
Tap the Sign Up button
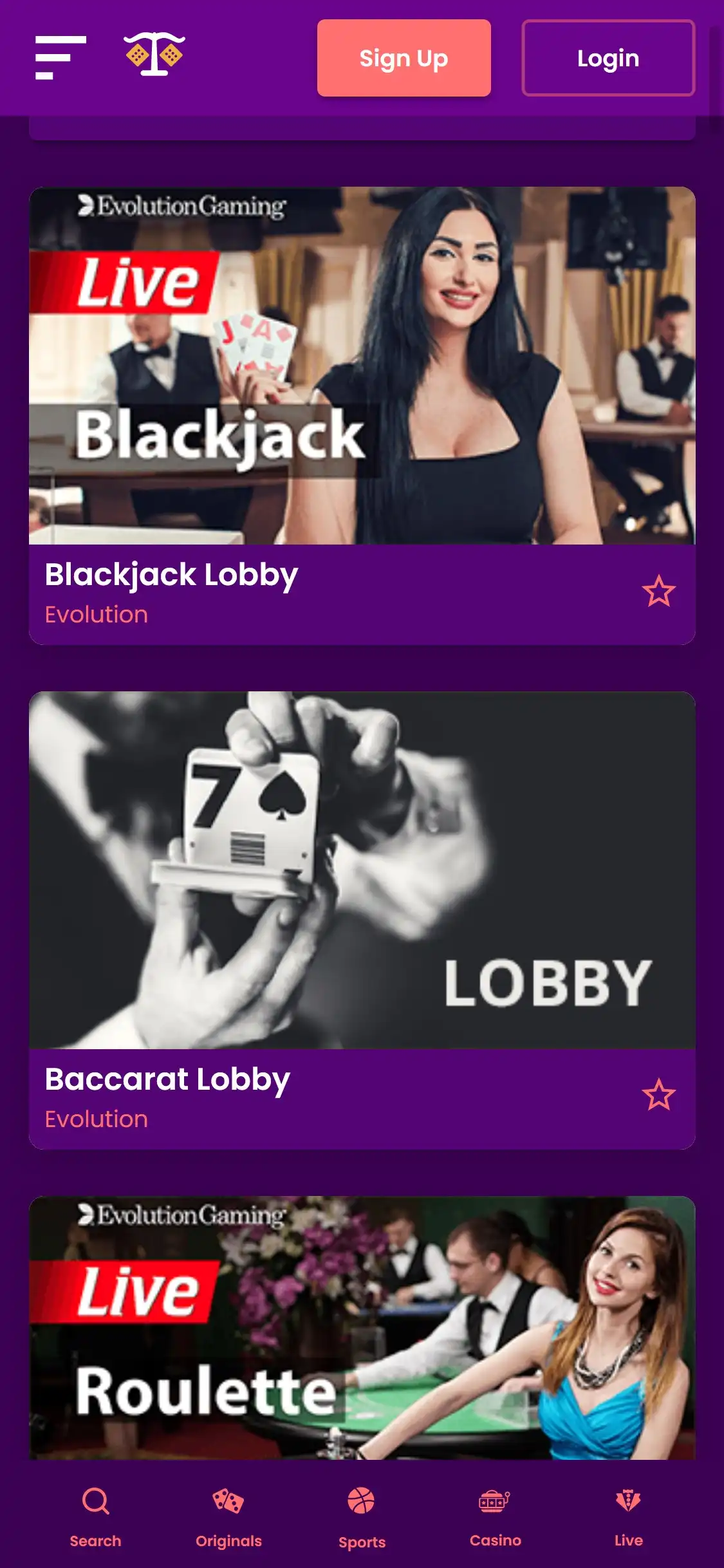click(404, 58)
